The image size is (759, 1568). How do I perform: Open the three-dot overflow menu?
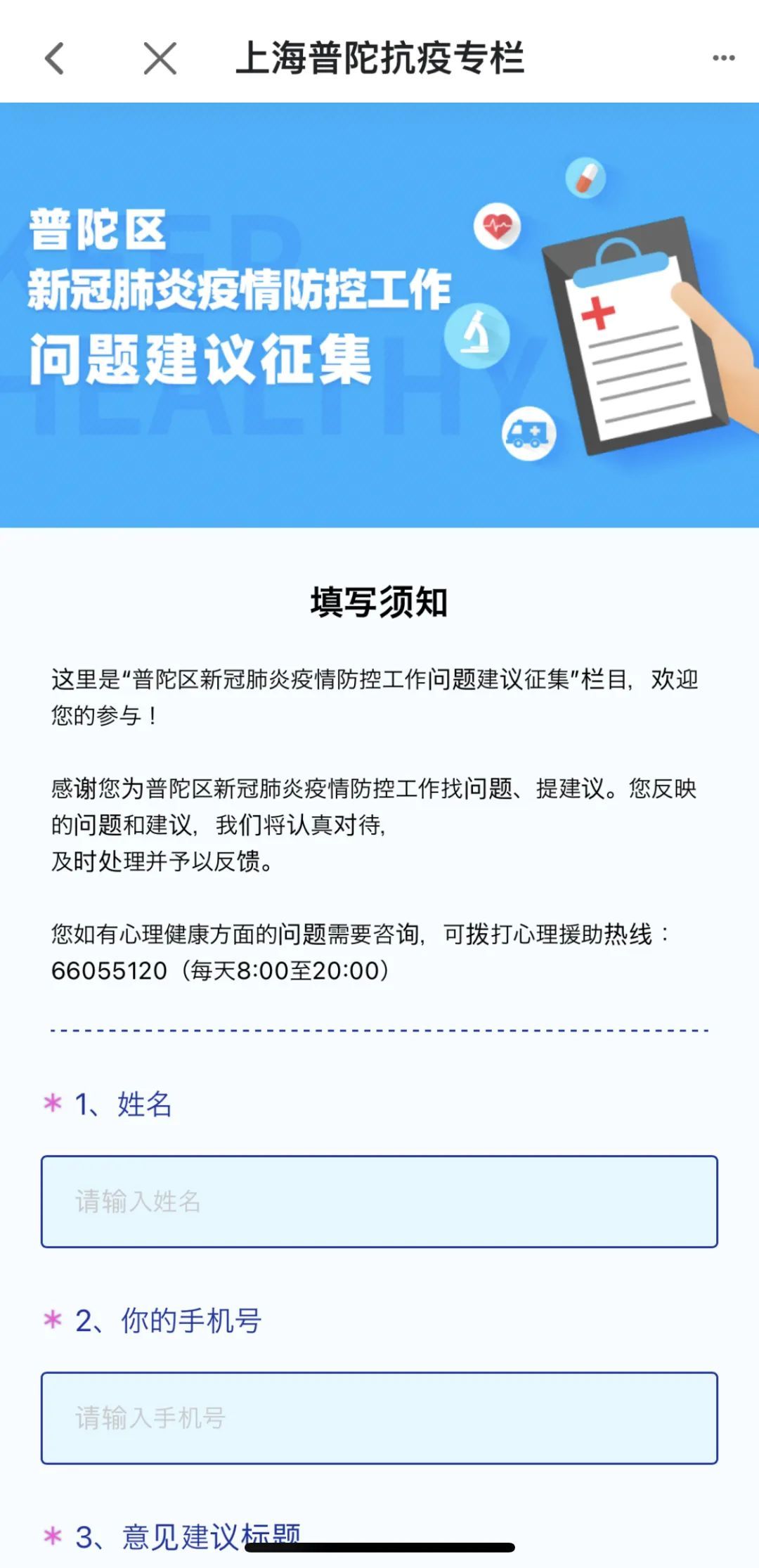pos(723,58)
